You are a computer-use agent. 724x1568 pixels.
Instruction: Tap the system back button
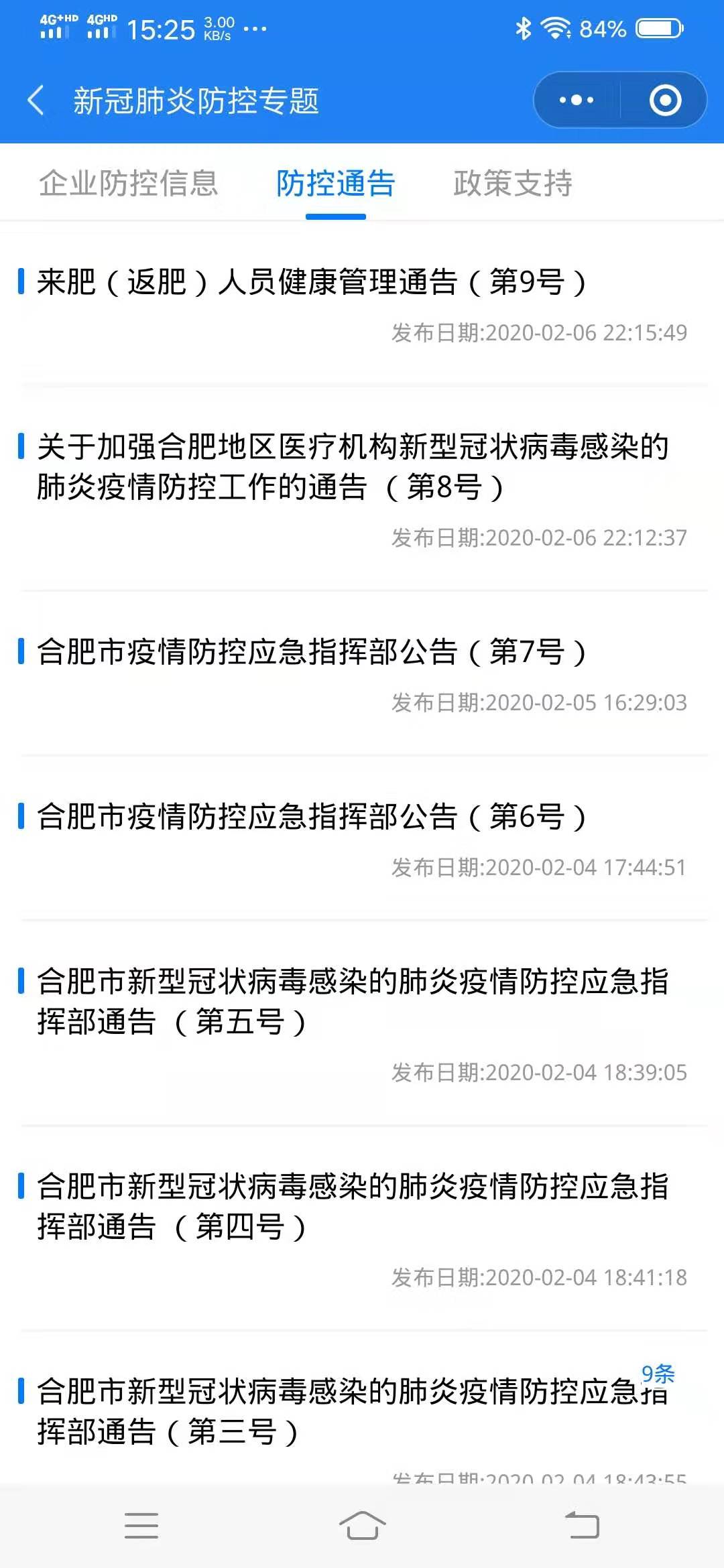pos(582,1526)
